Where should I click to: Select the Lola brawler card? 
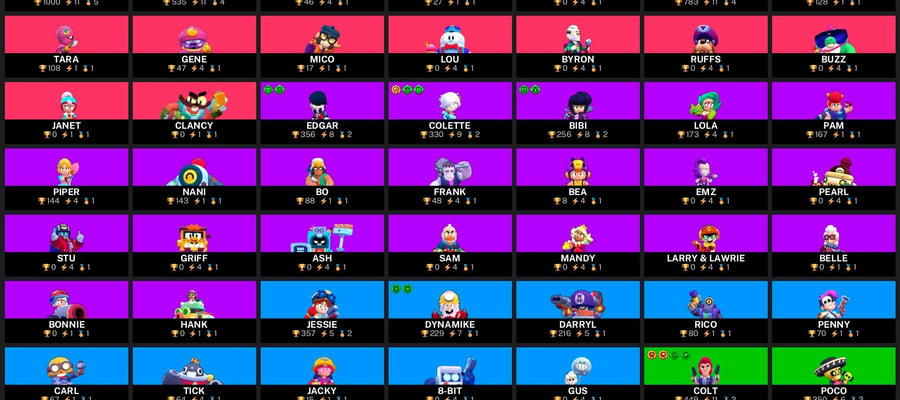point(706,113)
